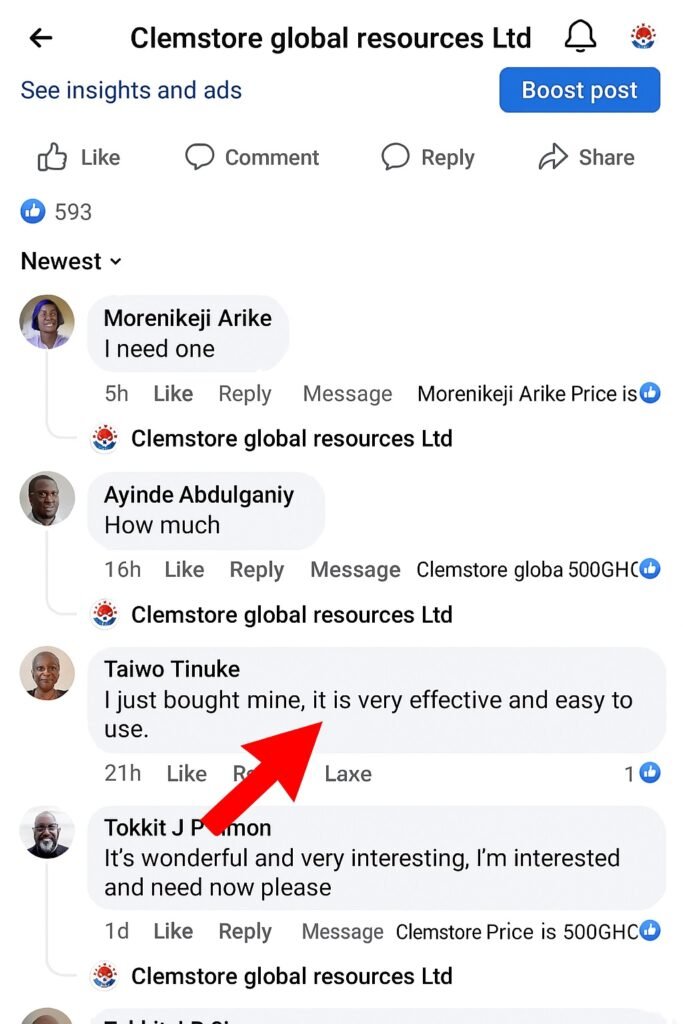Open Taiwo Tinuke's profile picture

[47, 673]
